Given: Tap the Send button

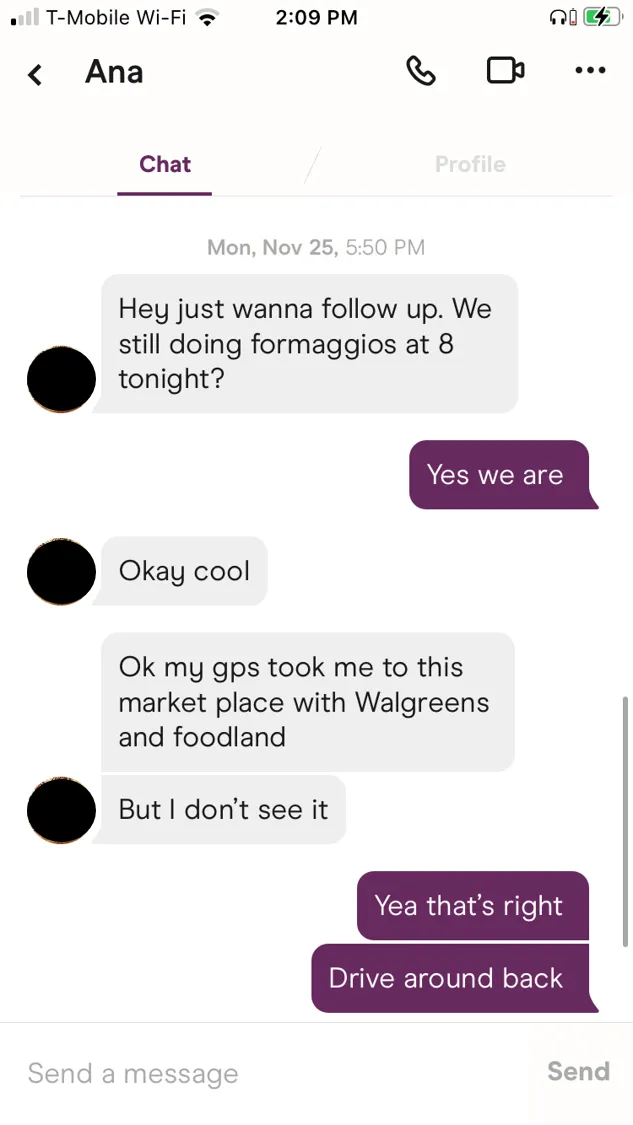Looking at the screenshot, I should coord(578,1071).
